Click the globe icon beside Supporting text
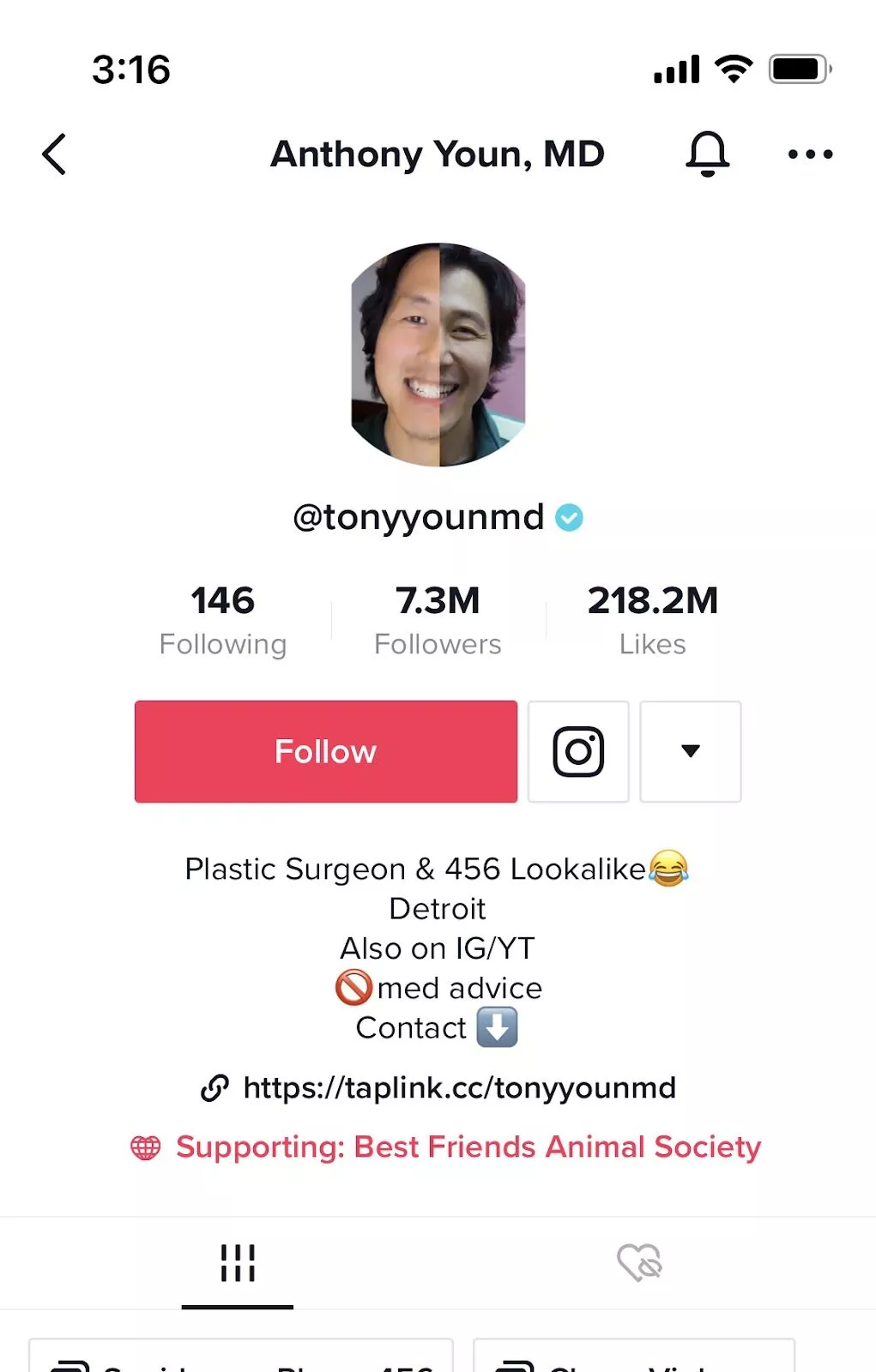 (x=146, y=1146)
